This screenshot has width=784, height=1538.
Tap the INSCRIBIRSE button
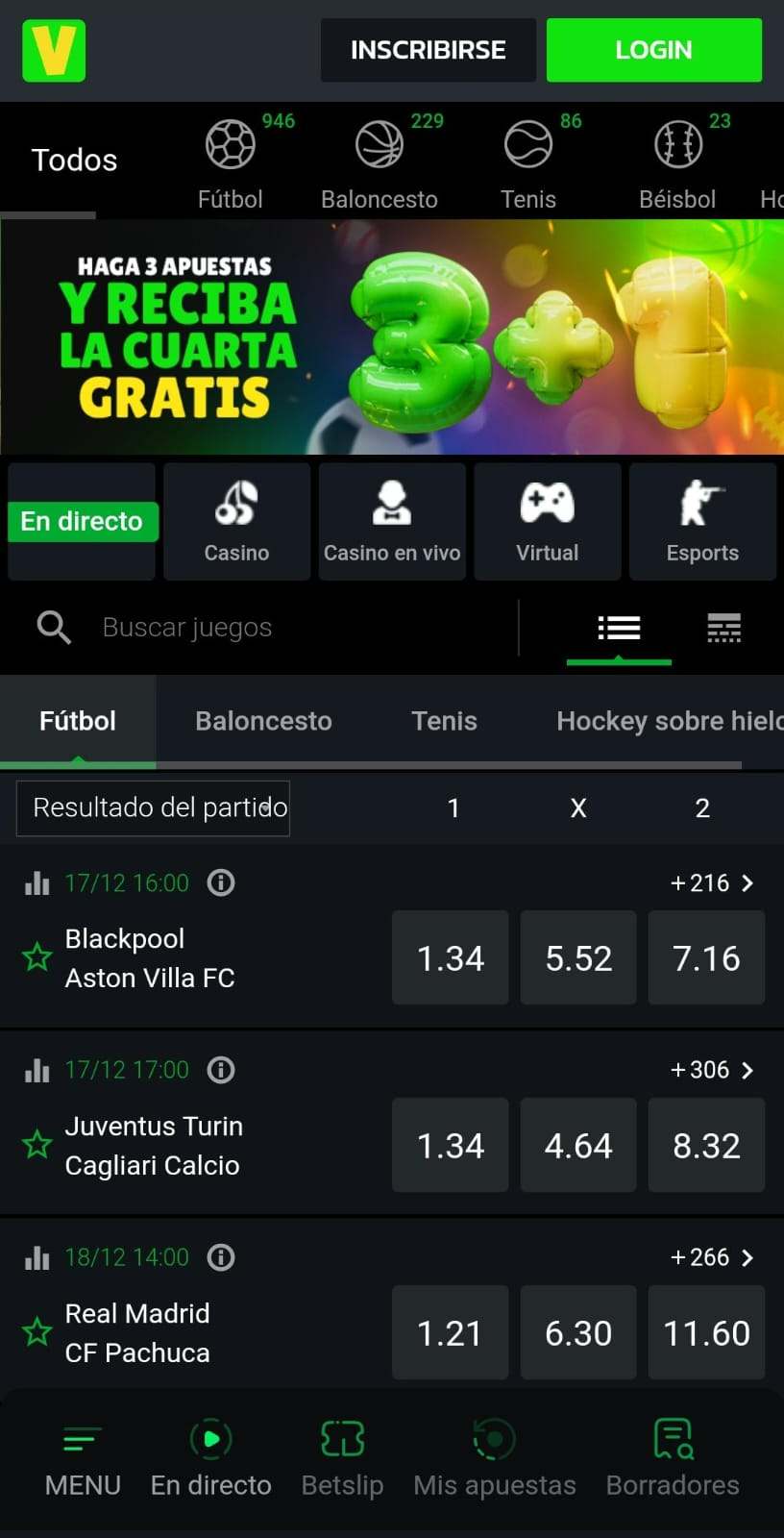tap(428, 50)
